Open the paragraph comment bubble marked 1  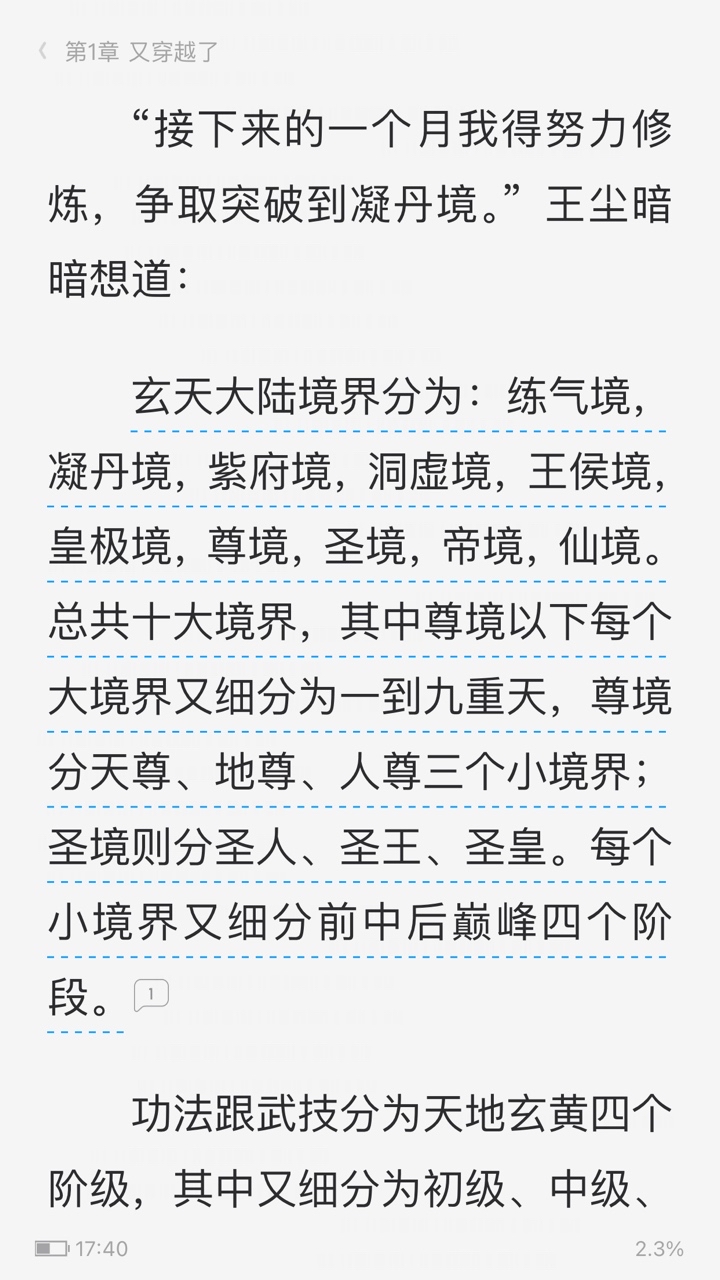tap(151, 995)
